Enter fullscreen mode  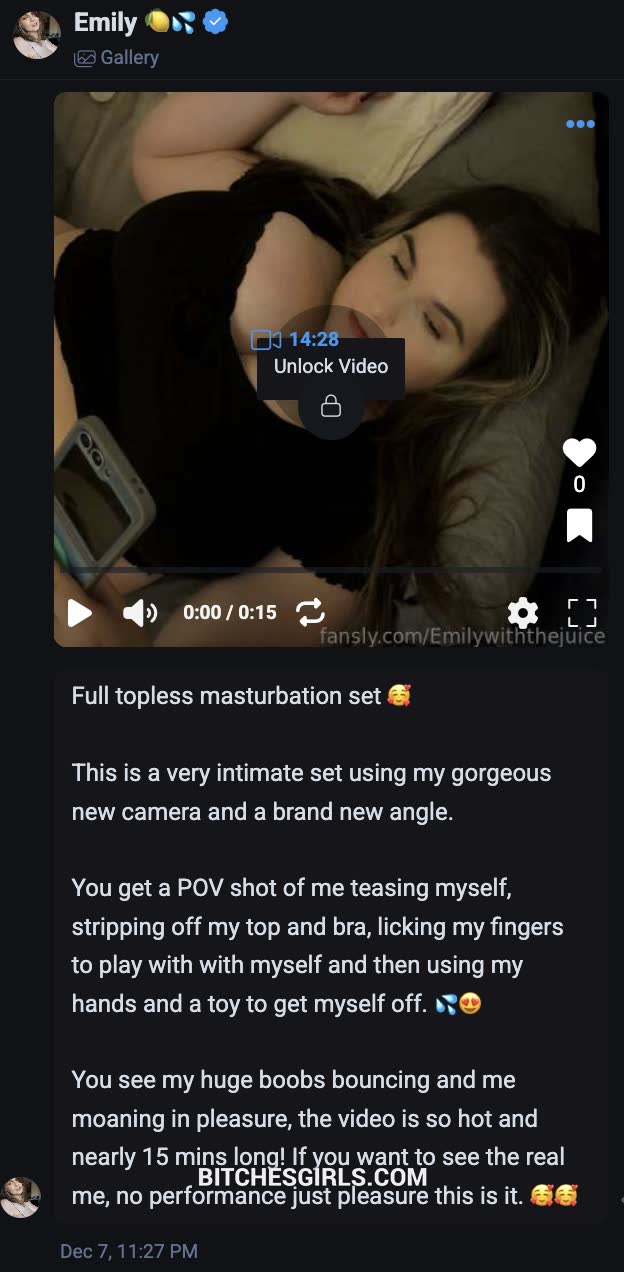(582, 612)
